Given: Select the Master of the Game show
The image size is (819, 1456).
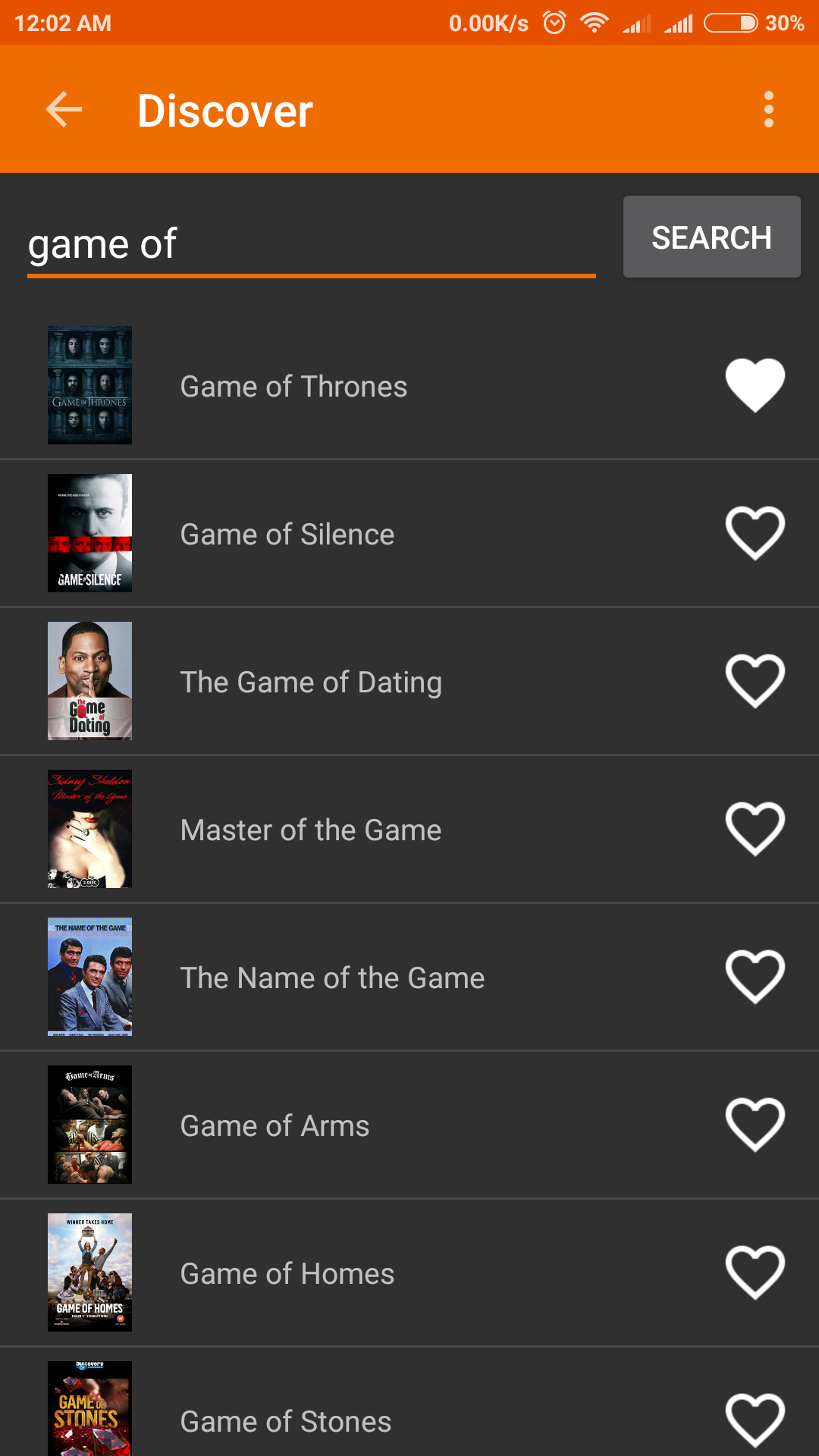Looking at the screenshot, I should 311,830.
